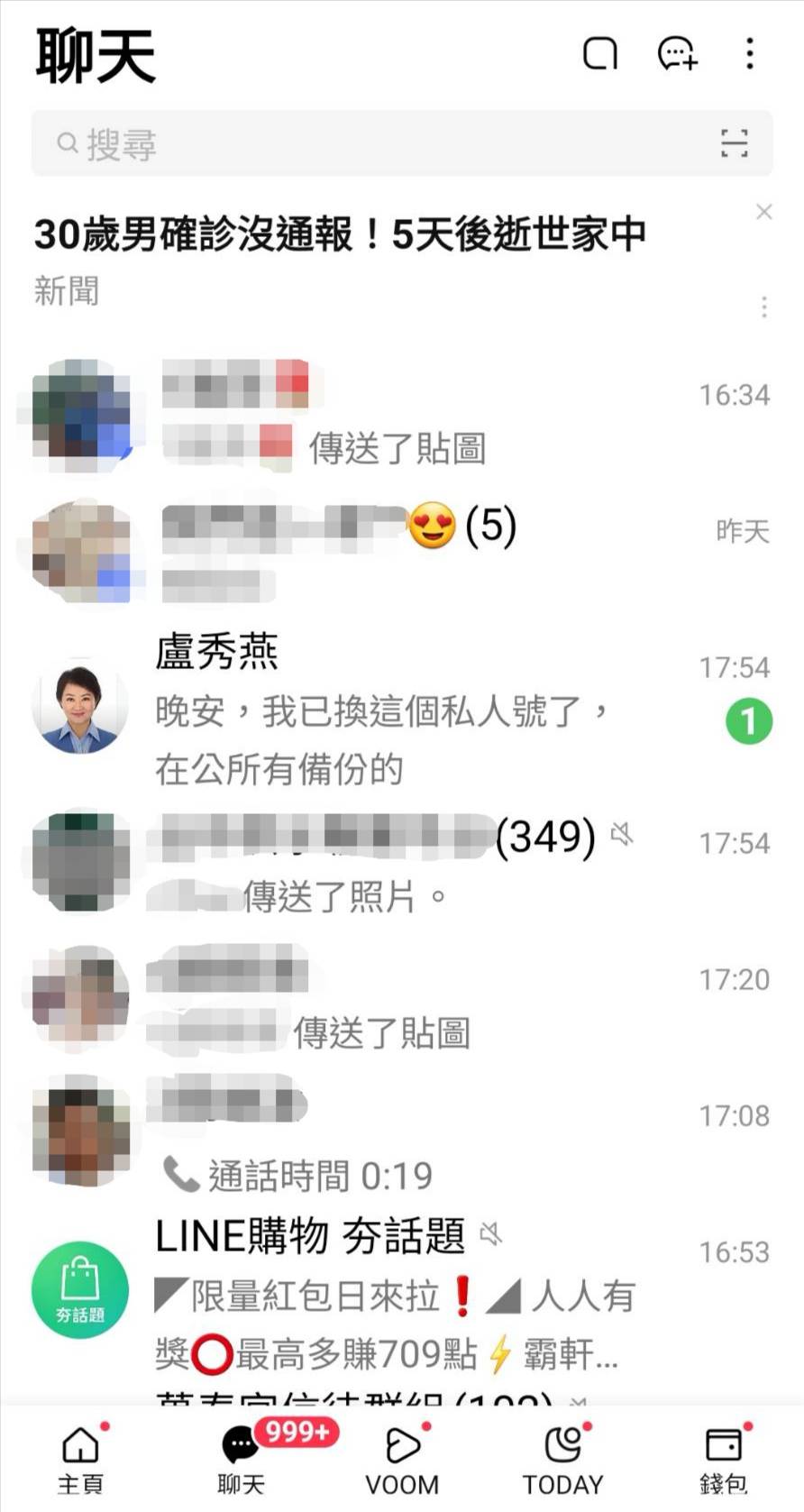
Task: Select the 聊天 tab
Action: click(x=241, y=1459)
